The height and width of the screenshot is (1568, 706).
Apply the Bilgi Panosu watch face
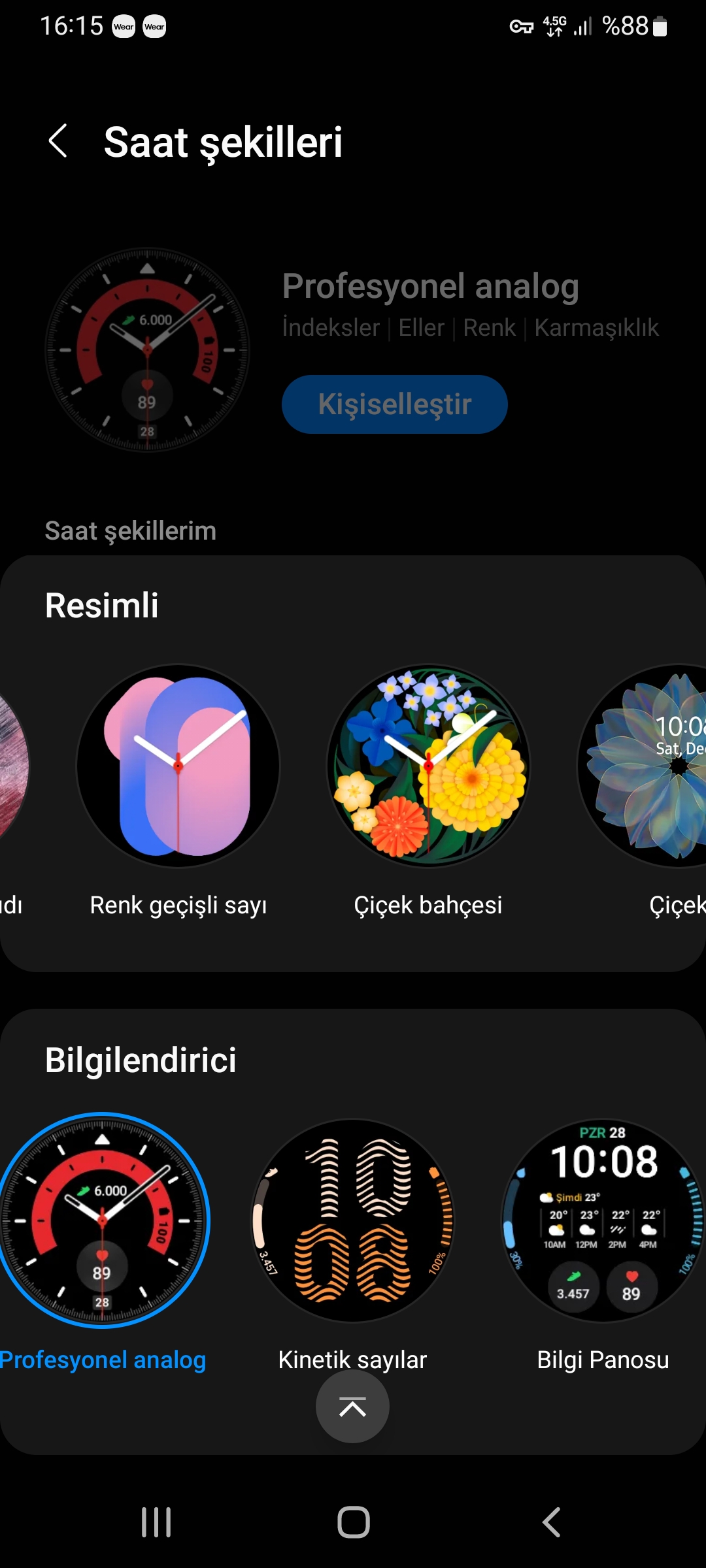pos(603,1220)
